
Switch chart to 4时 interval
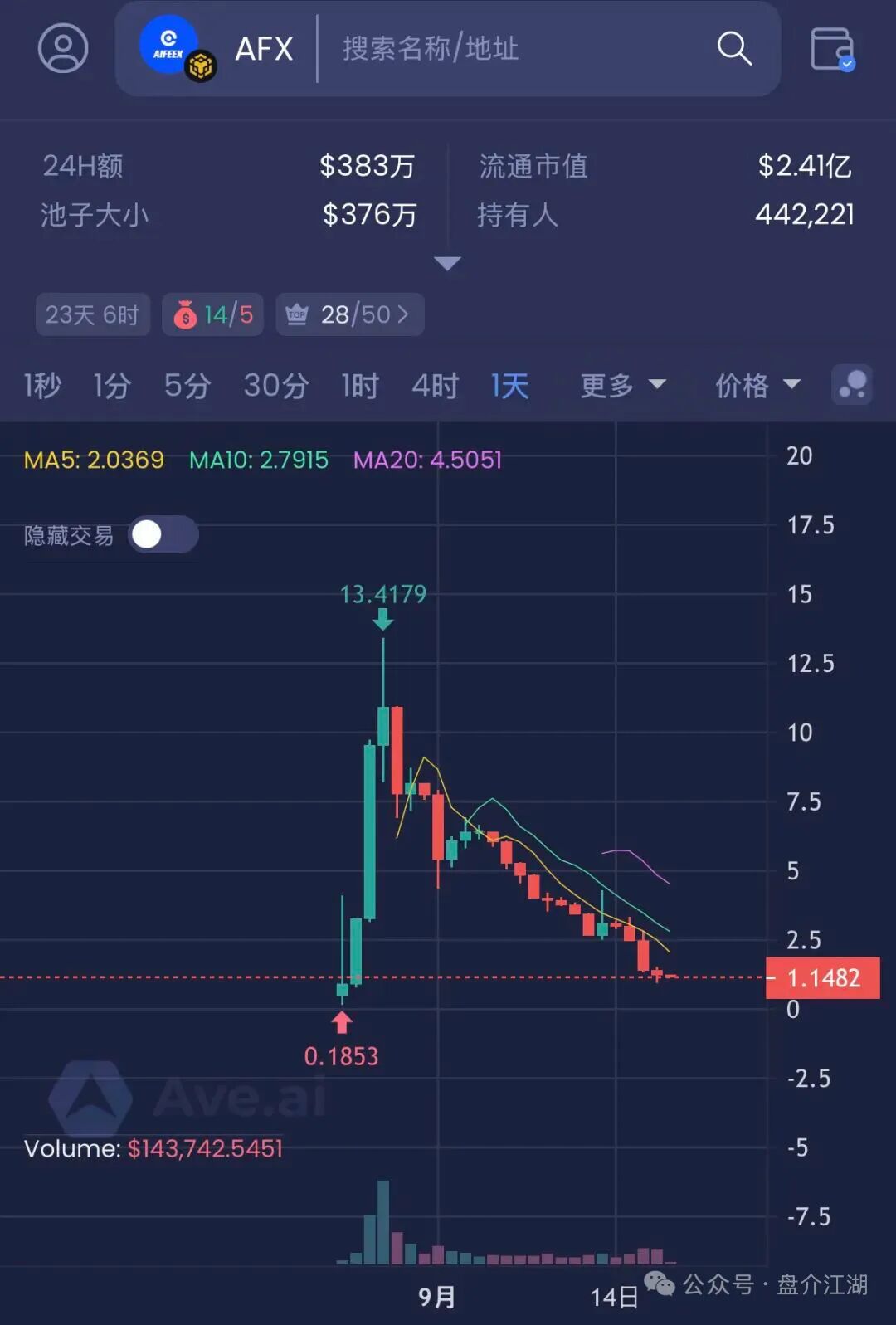[435, 385]
